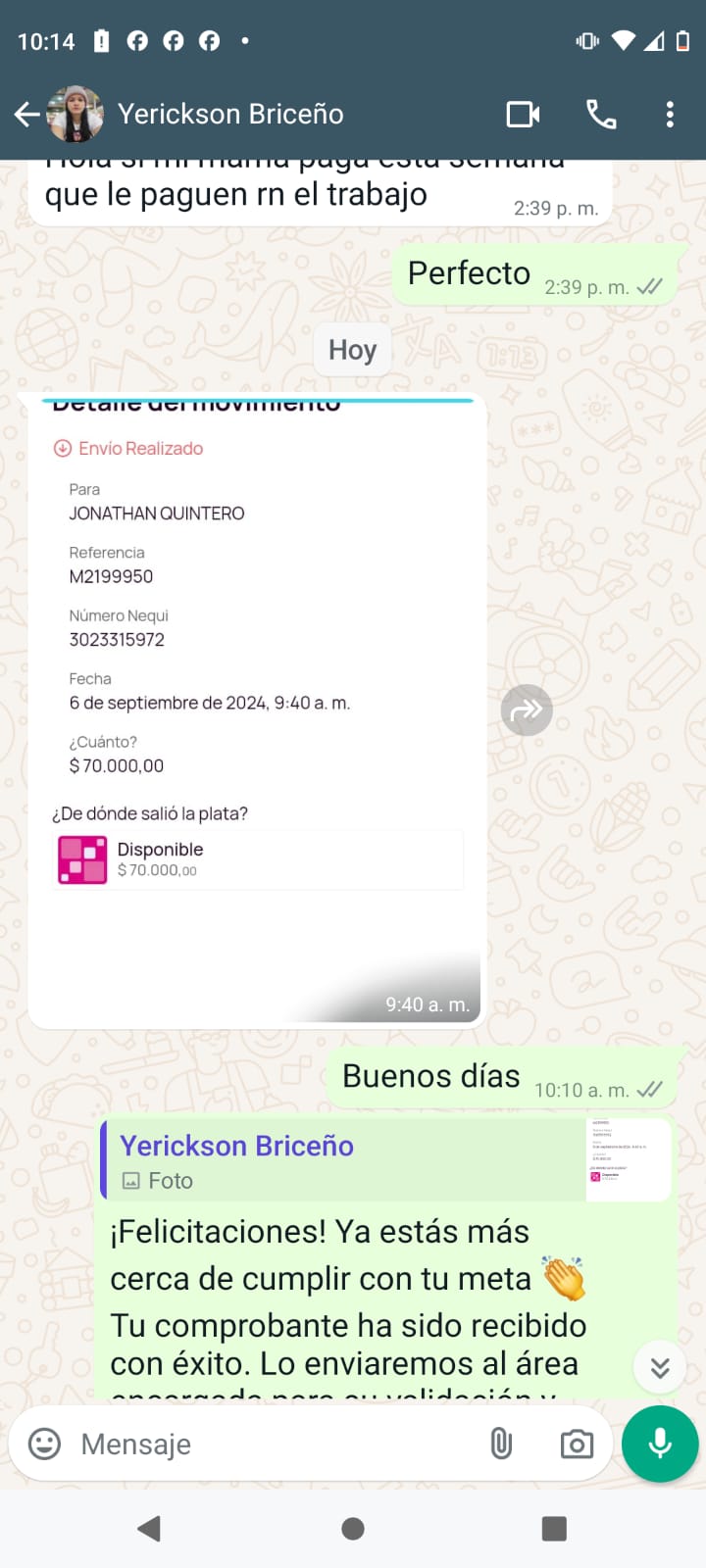Viewport: 706px width, 1568px height.
Task: Jump to the latest messages
Action: [x=660, y=1367]
